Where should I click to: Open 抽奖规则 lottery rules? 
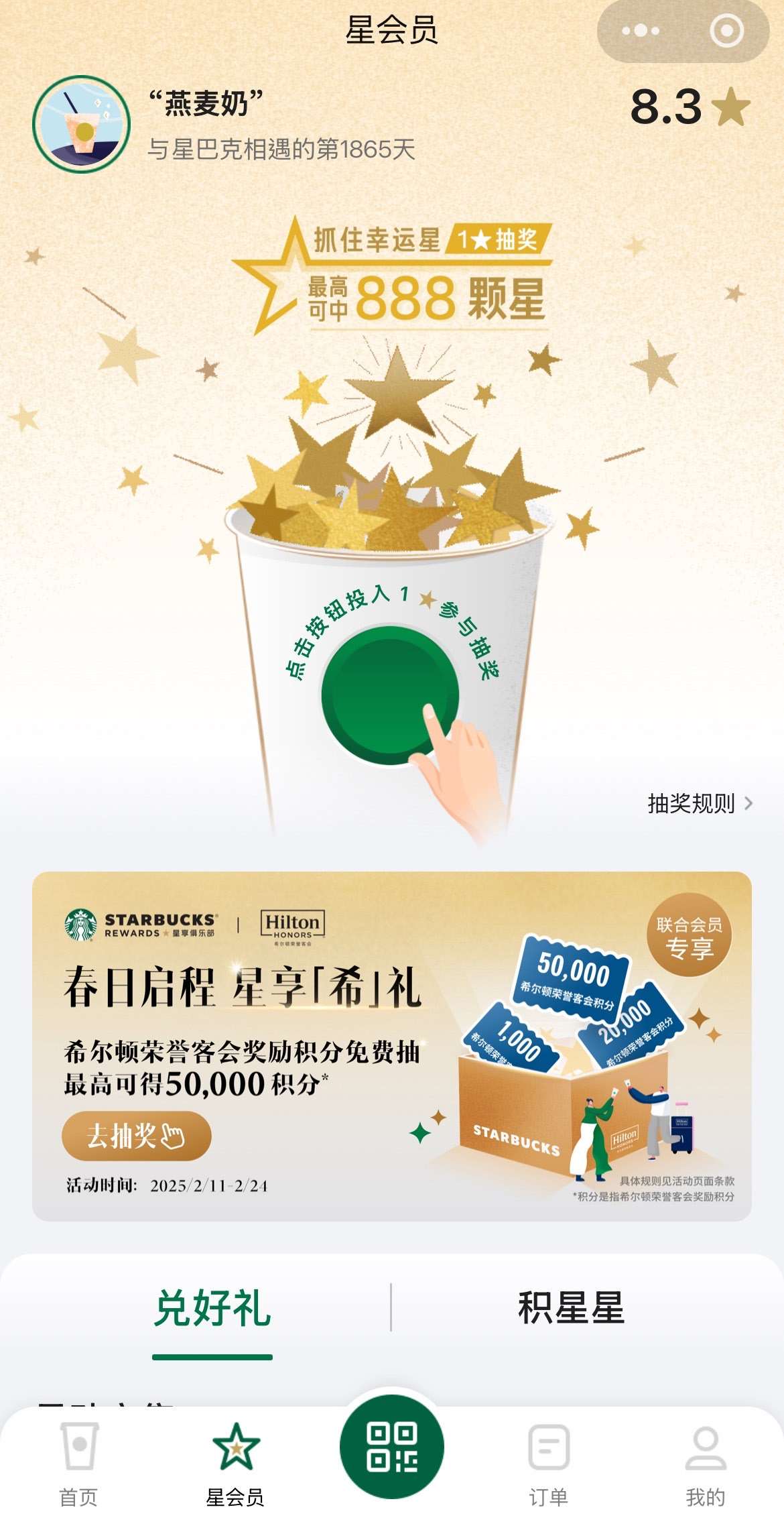pos(700,803)
